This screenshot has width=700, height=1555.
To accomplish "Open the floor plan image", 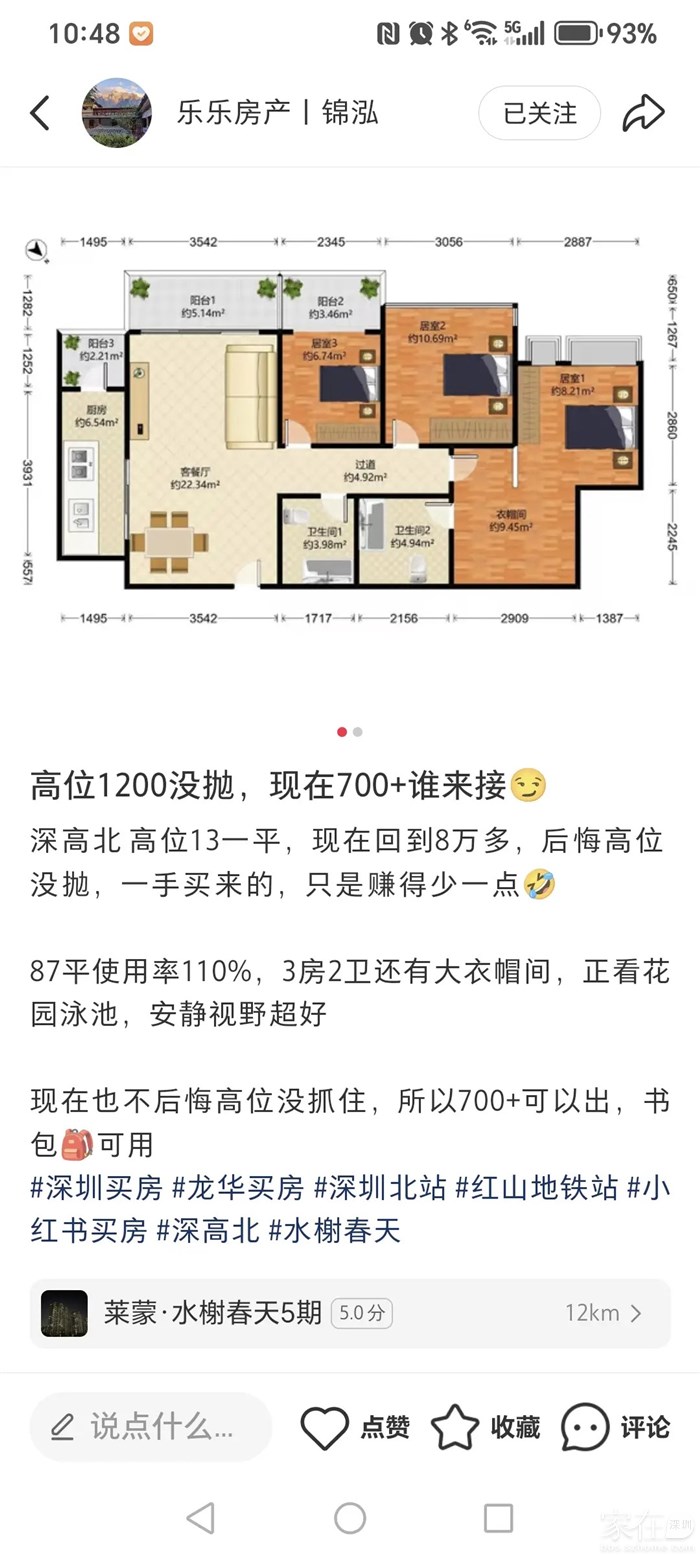I will point(349,430).
